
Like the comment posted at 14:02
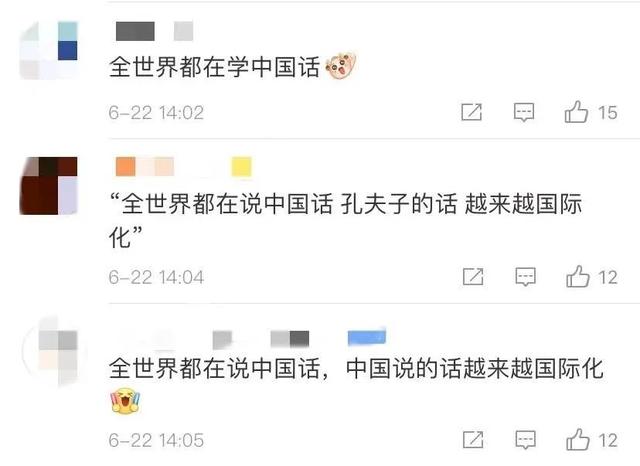576,112
